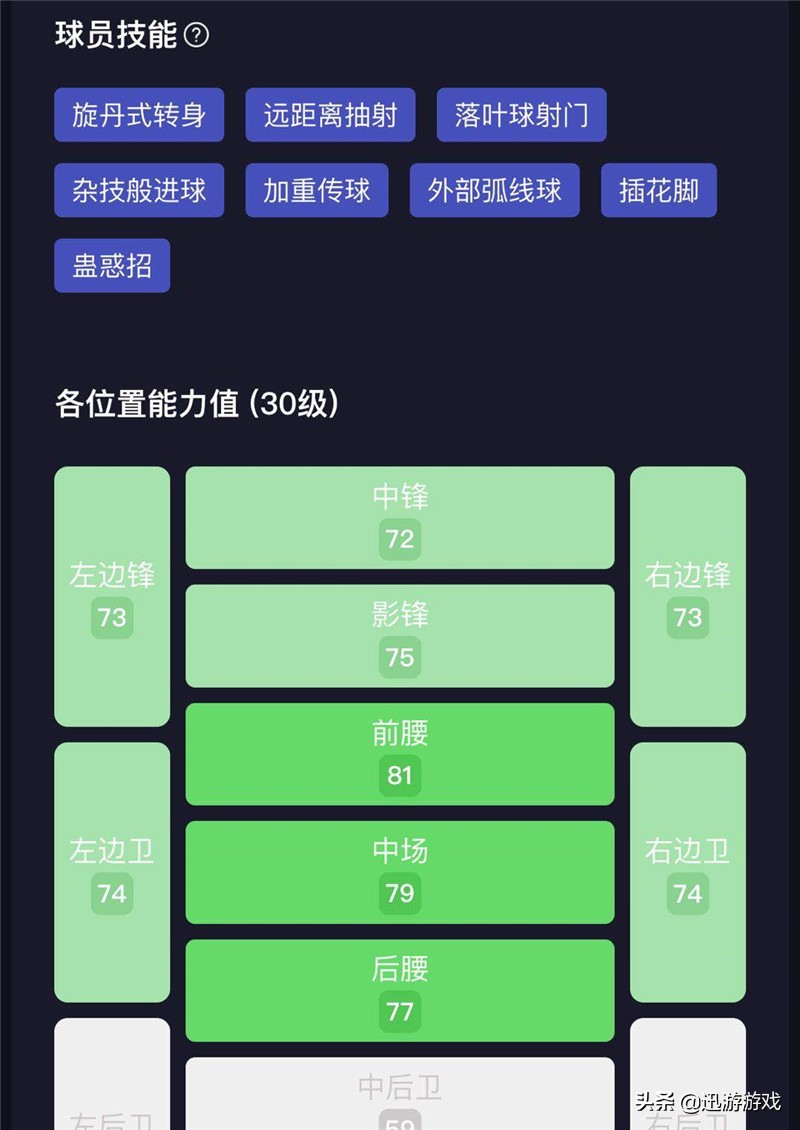800x1130 pixels.
Task: Select the 远距离抽射 skill chip
Action: [330, 115]
